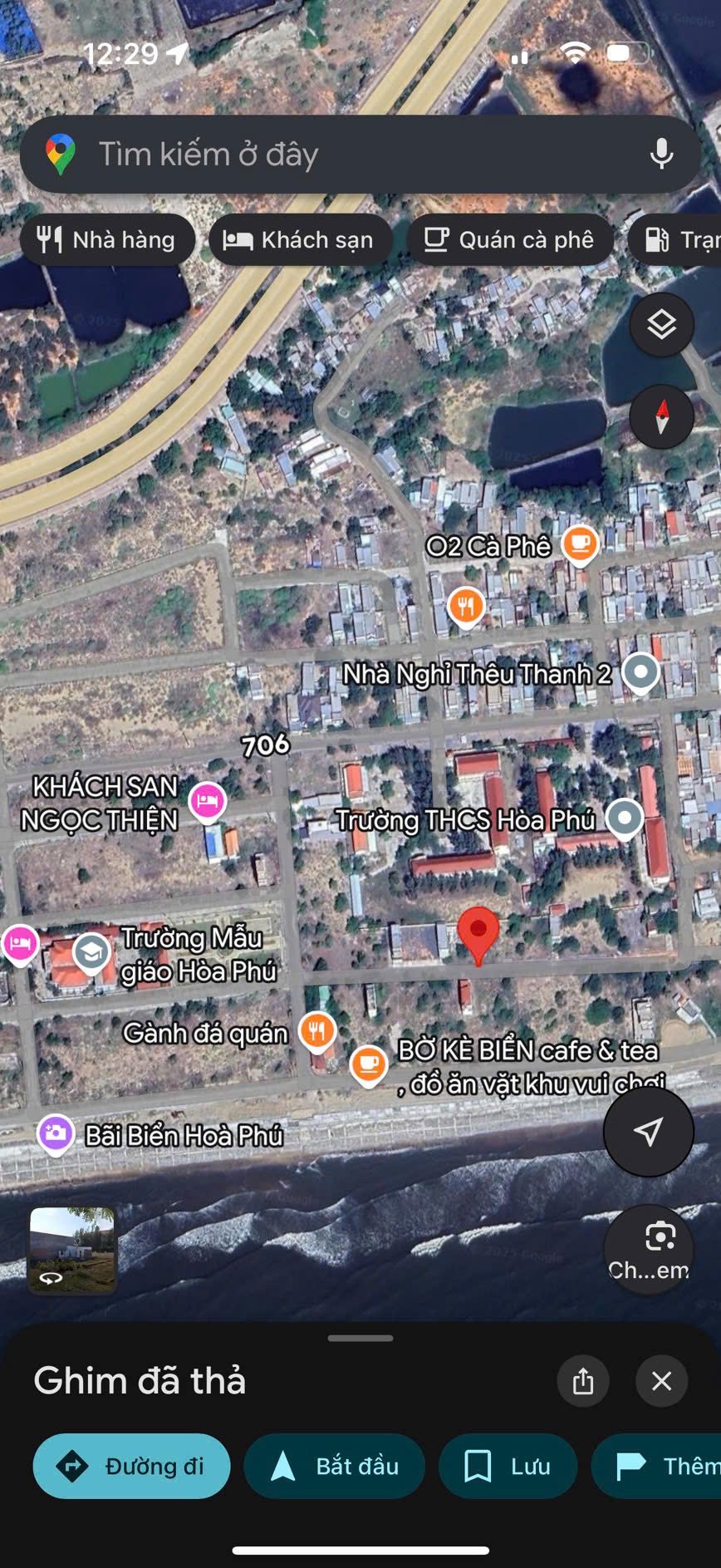Save this pin with Lưu
The width and height of the screenshot is (721, 1568).
click(x=507, y=1466)
